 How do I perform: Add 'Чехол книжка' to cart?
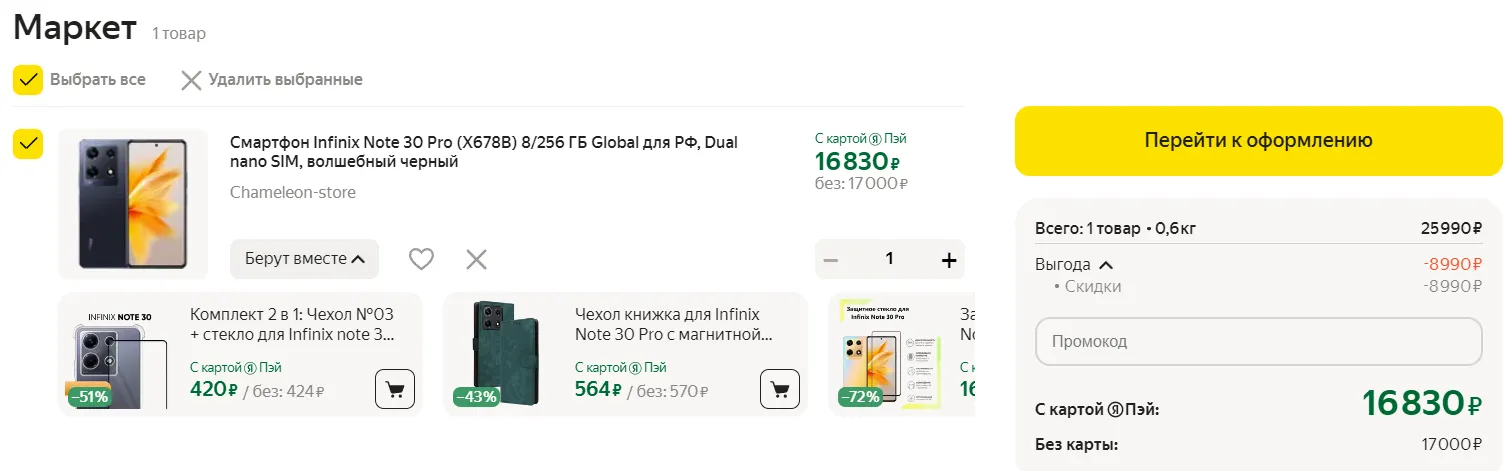779,389
